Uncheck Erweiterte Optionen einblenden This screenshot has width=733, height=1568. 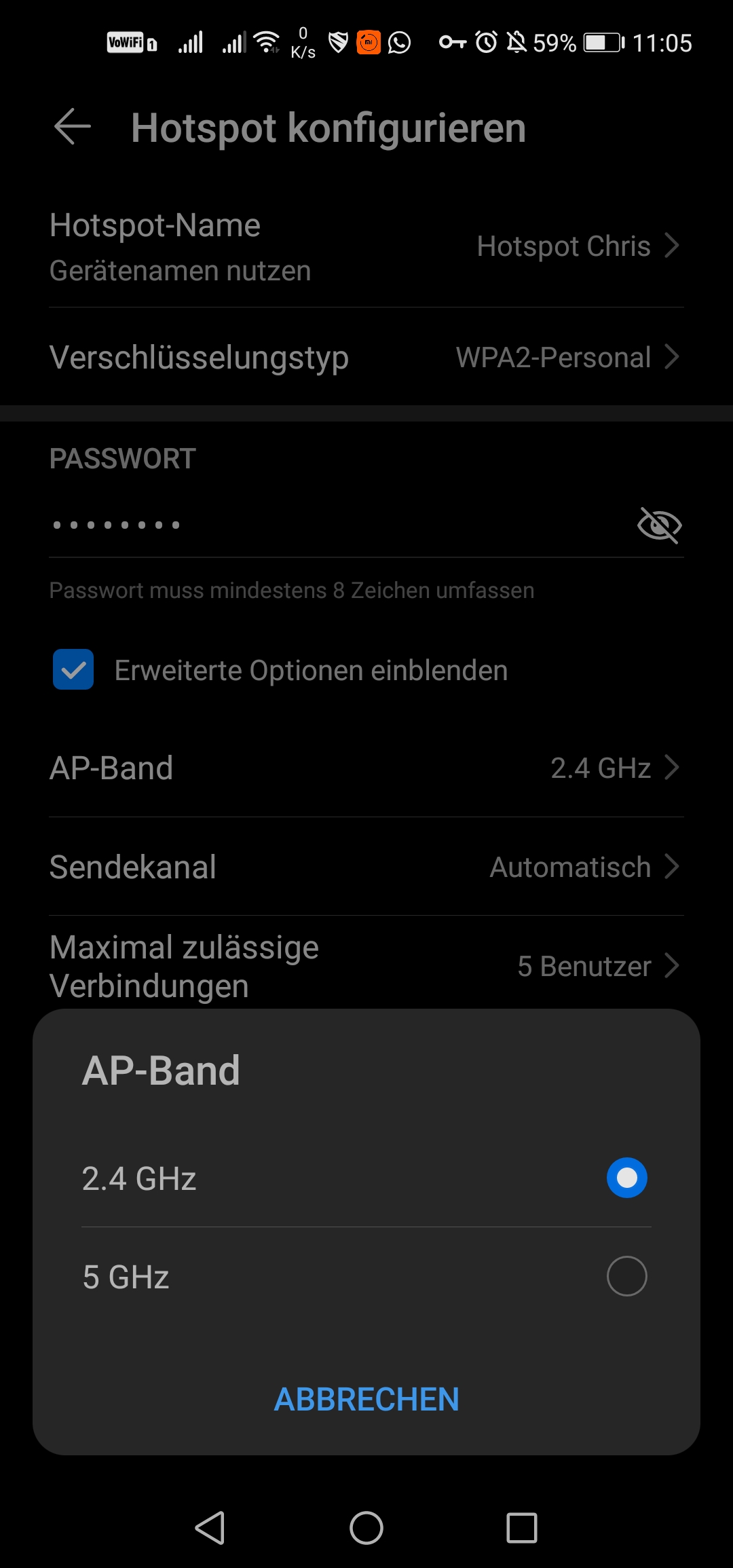pos(73,670)
